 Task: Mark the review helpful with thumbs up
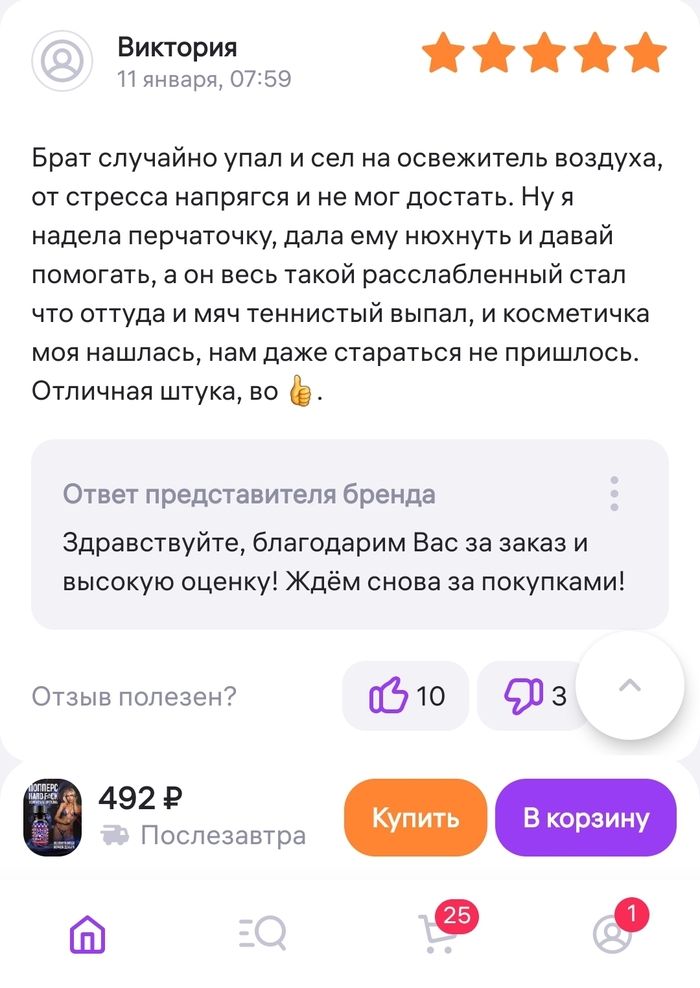(x=405, y=695)
